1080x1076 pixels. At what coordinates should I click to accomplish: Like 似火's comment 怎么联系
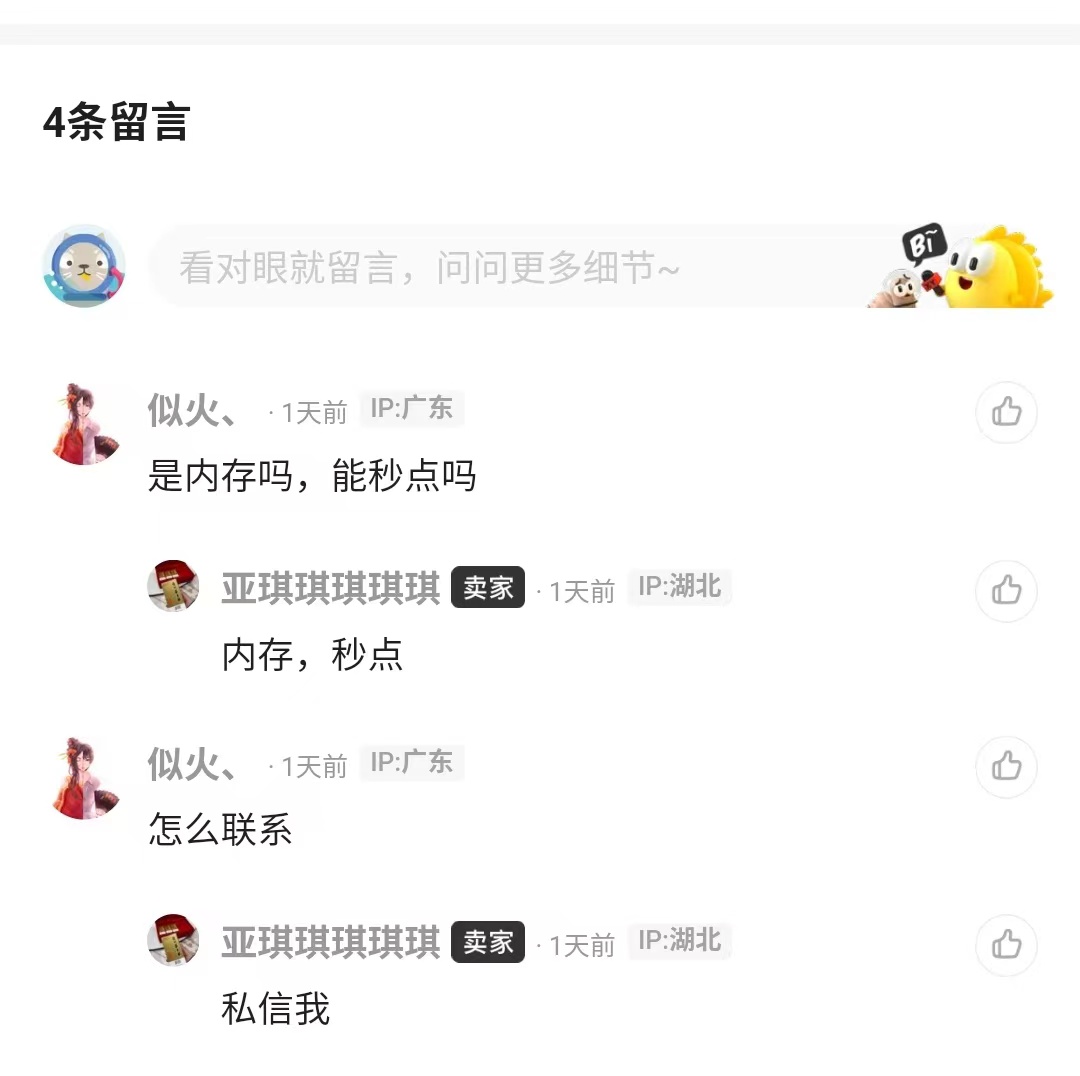pos(1006,767)
